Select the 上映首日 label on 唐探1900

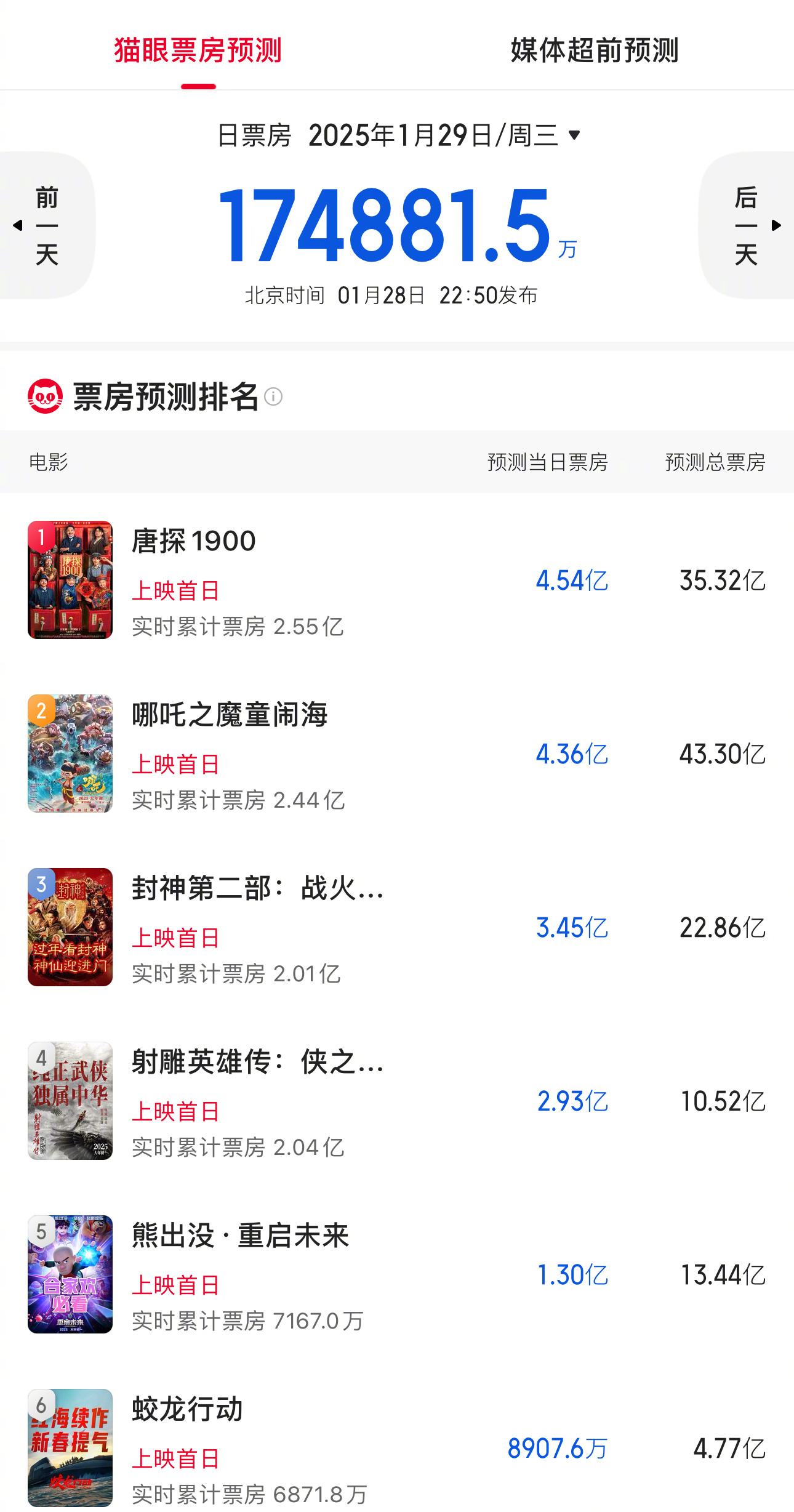coord(175,591)
